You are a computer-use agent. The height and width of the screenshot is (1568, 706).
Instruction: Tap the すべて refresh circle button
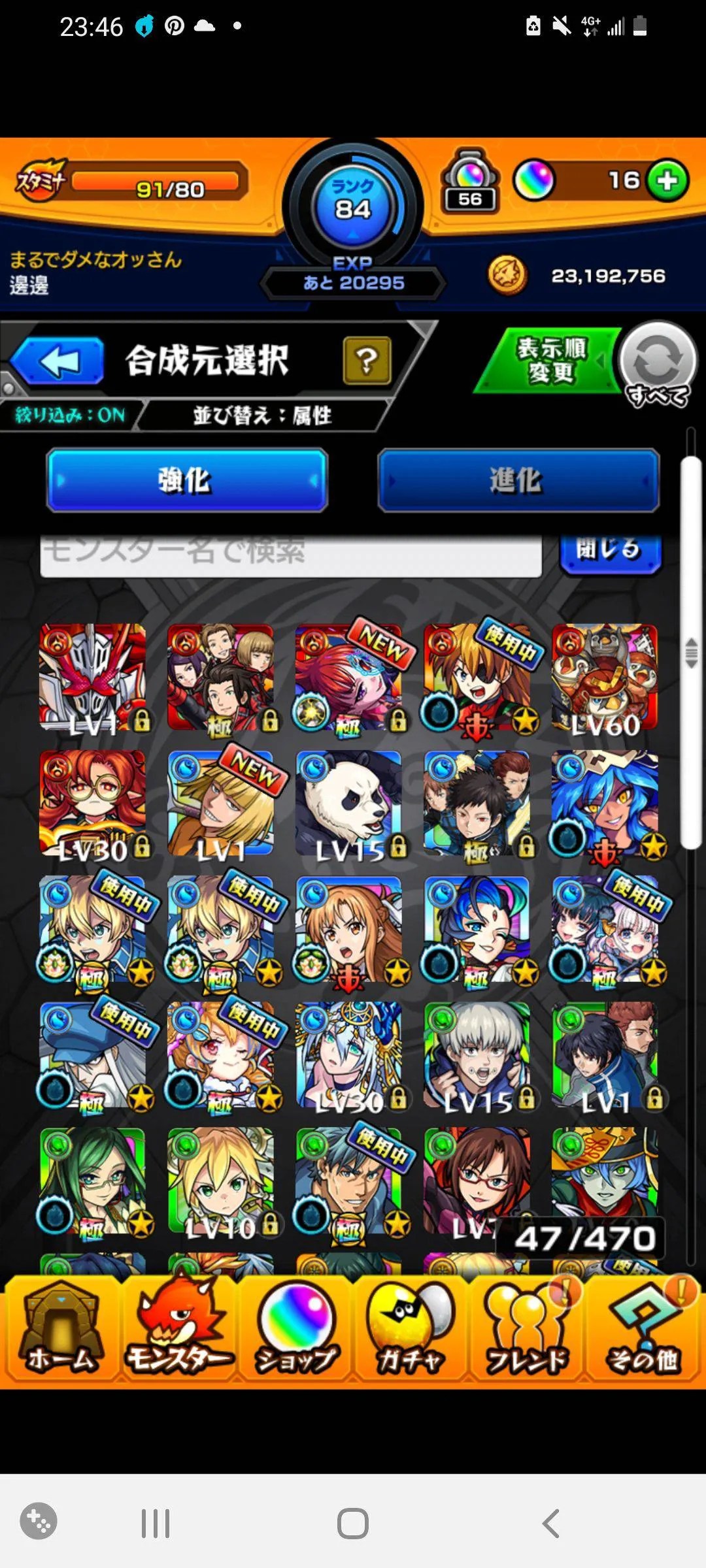pos(658,360)
